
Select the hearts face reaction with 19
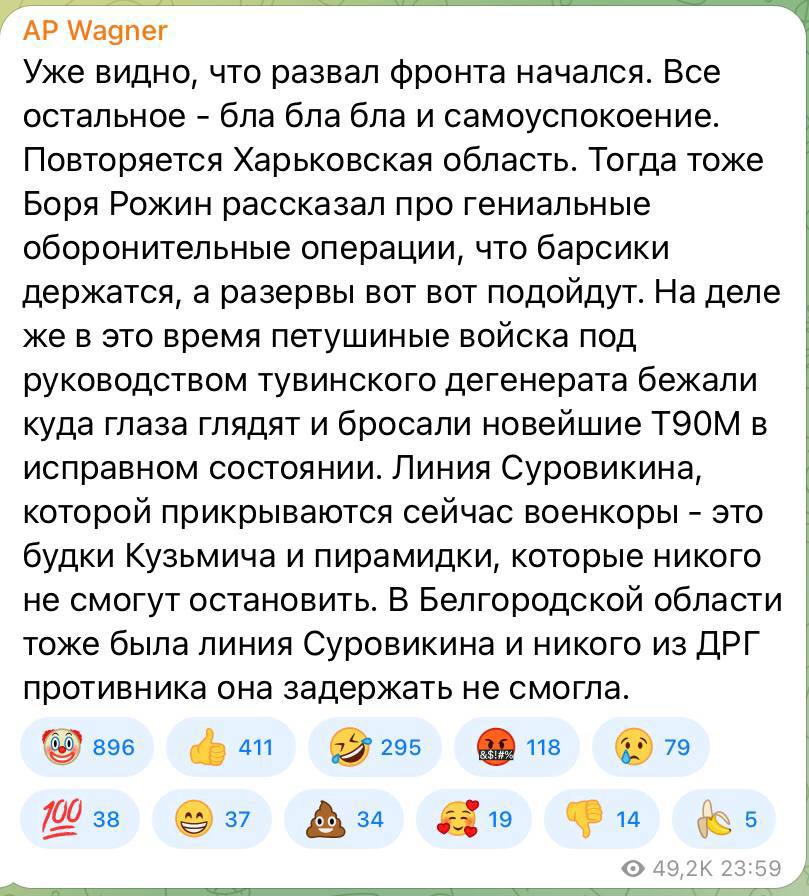tap(474, 818)
